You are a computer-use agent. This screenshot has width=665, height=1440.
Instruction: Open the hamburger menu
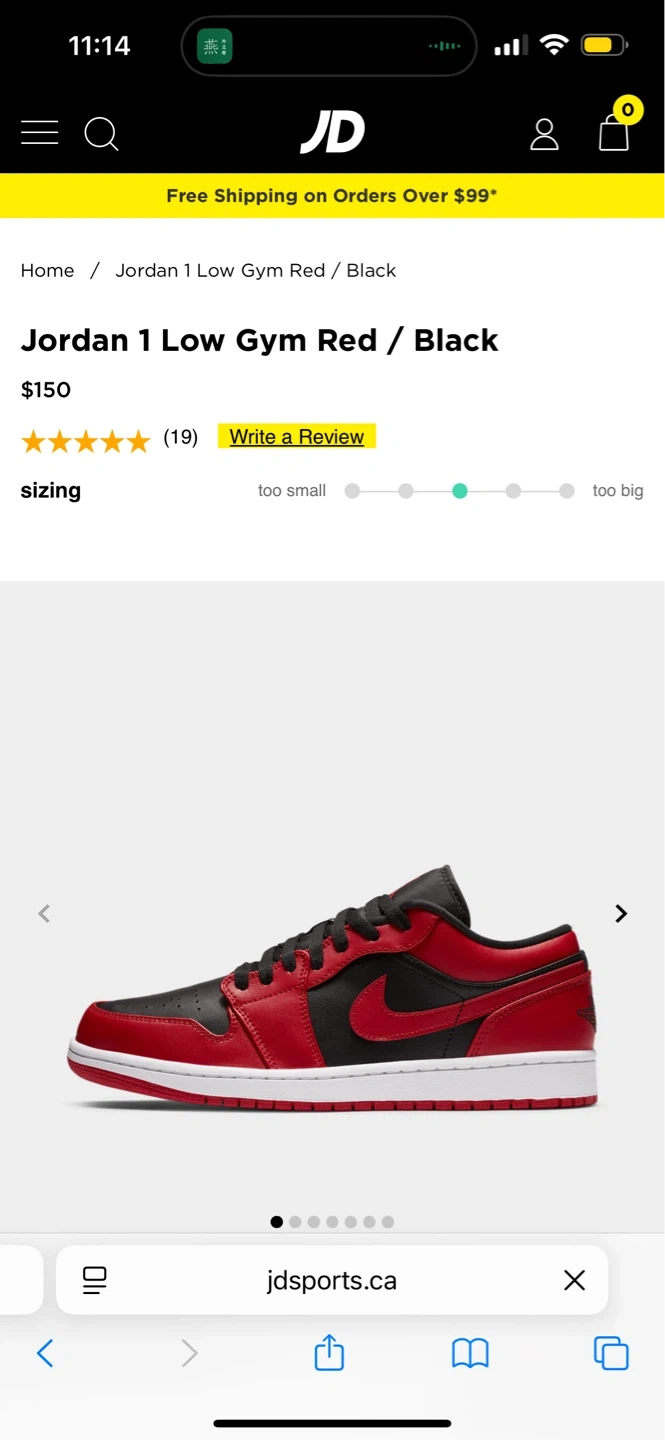[x=39, y=133]
